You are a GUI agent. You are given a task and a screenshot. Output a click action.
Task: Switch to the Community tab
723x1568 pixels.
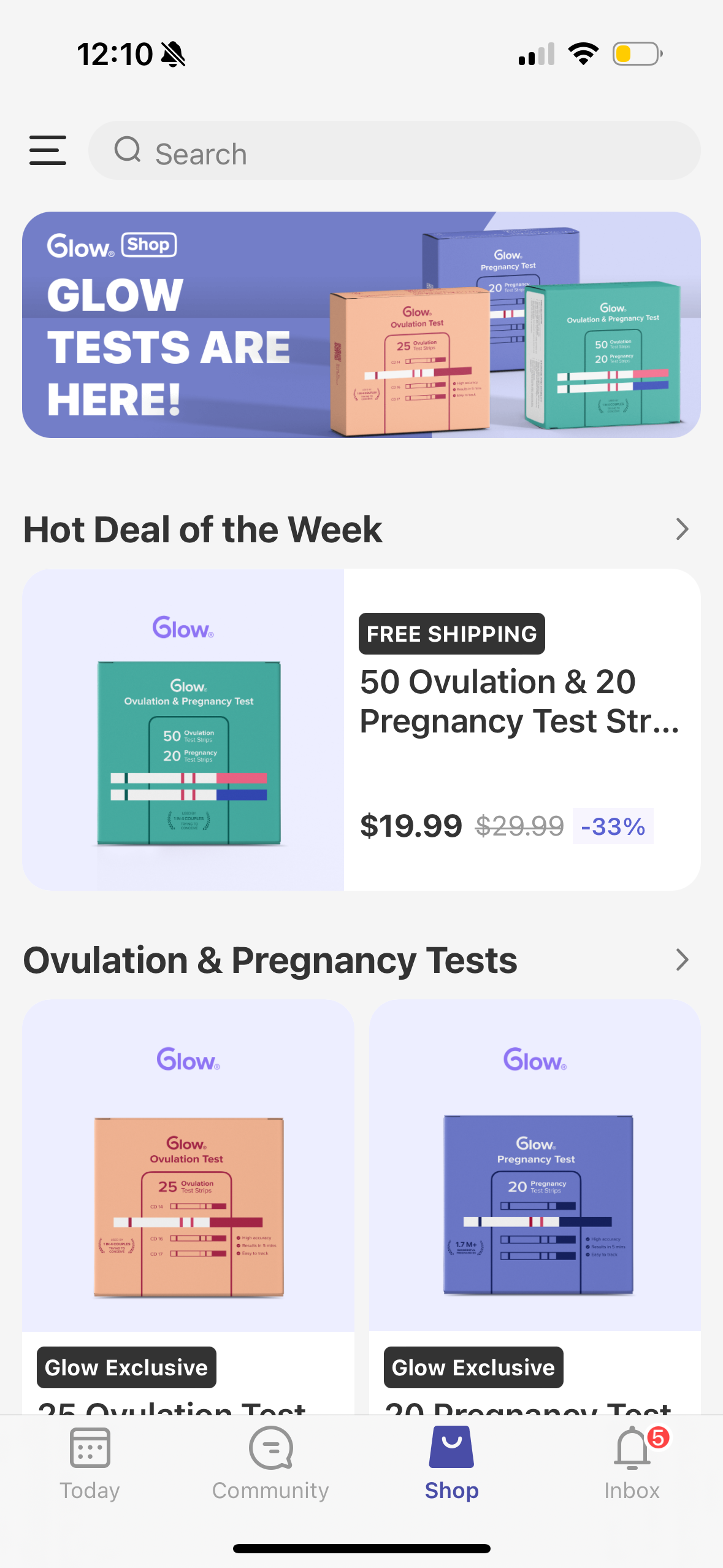coord(270,1466)
